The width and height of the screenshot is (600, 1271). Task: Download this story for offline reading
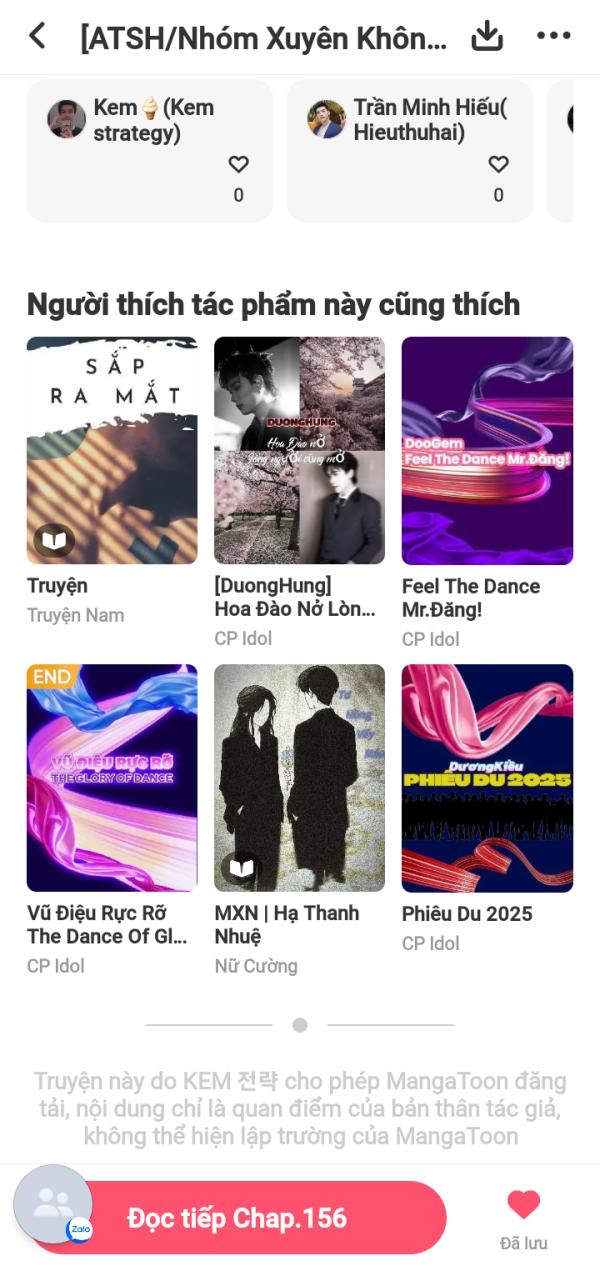(487, 37)
